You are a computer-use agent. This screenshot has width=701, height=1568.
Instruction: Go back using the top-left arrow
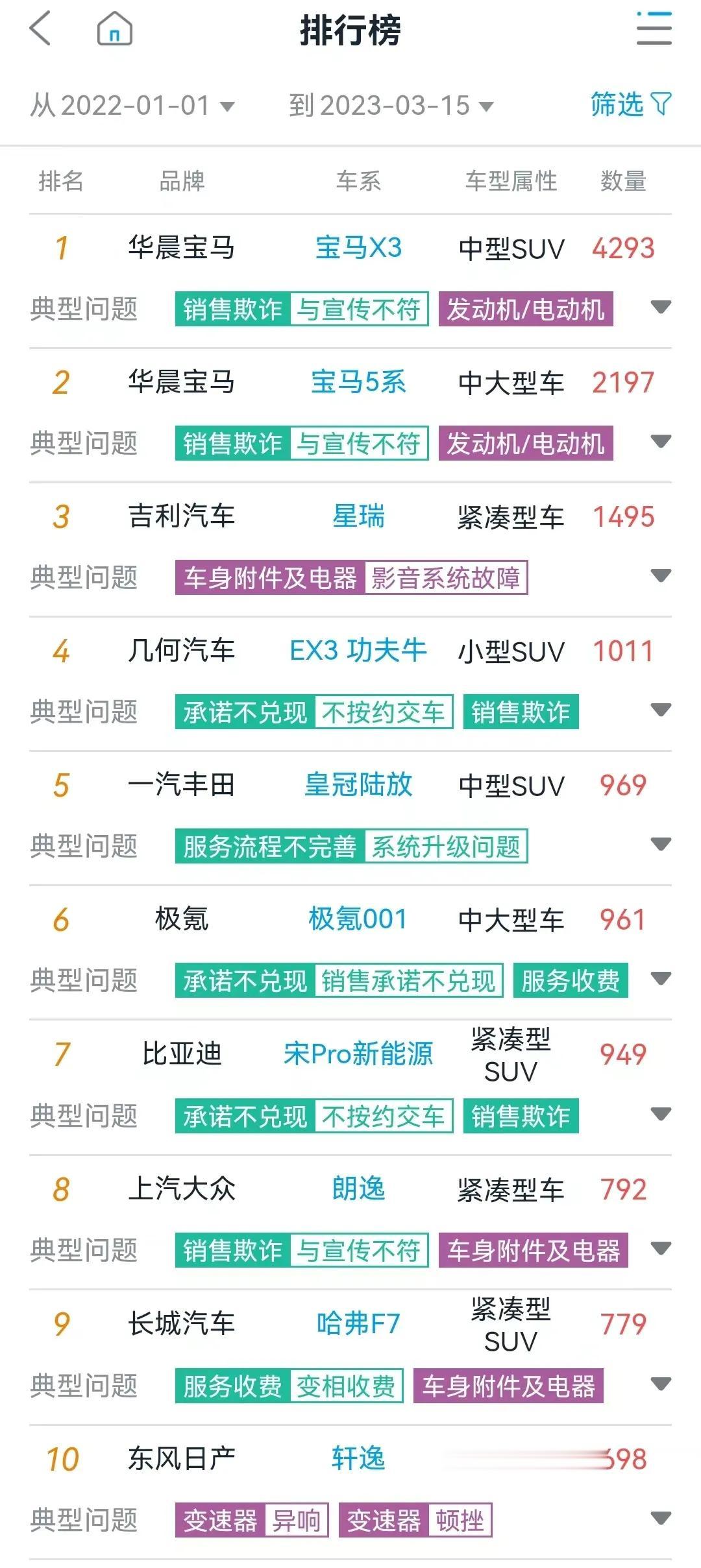tap(40, 30)
